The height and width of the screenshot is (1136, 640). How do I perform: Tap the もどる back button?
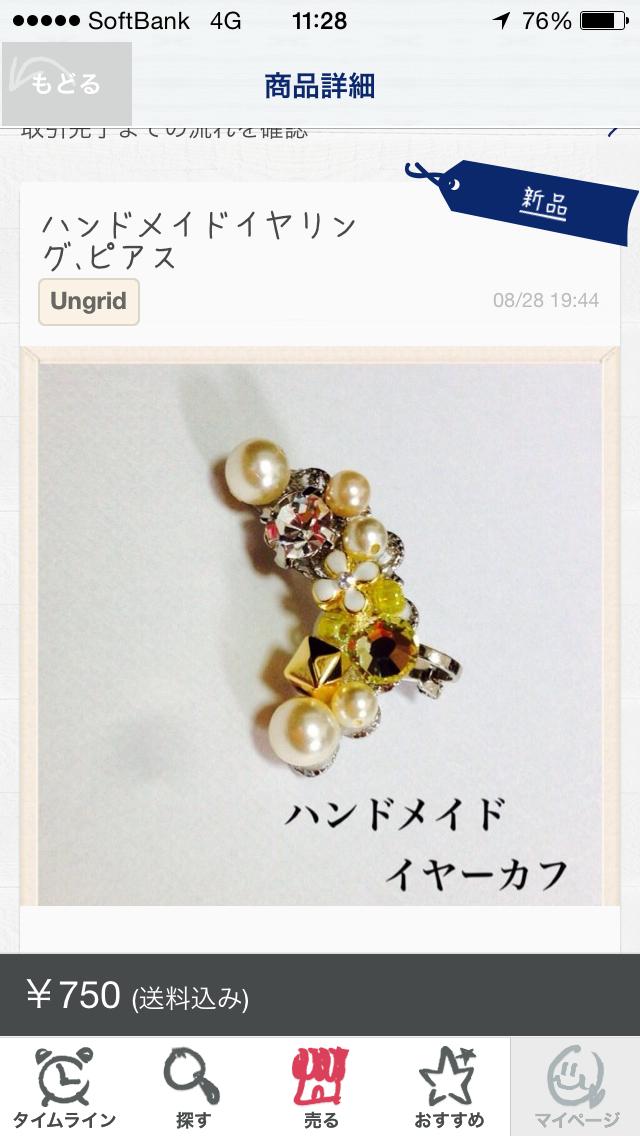(66, 84)
